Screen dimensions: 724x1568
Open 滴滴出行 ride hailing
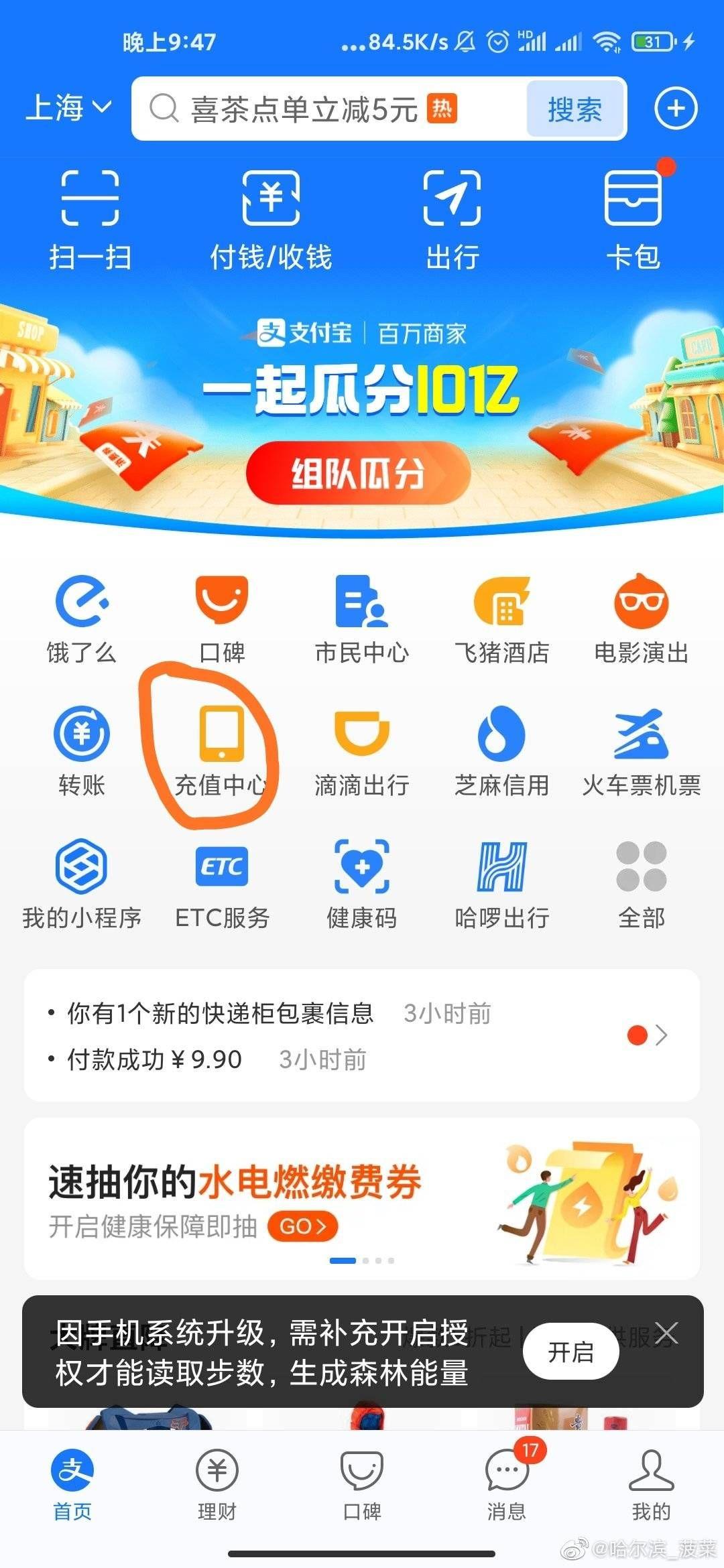[361, 750]
